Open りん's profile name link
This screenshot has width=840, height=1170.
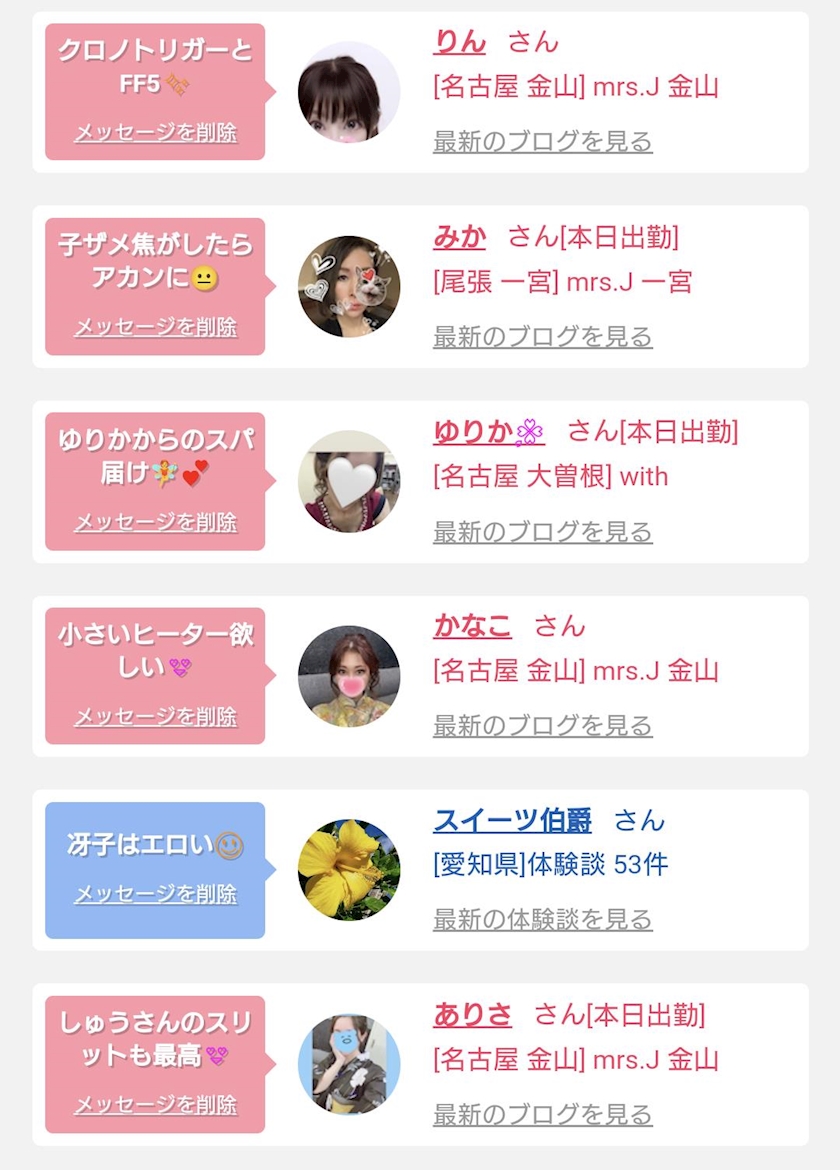[x=459, y=41]
